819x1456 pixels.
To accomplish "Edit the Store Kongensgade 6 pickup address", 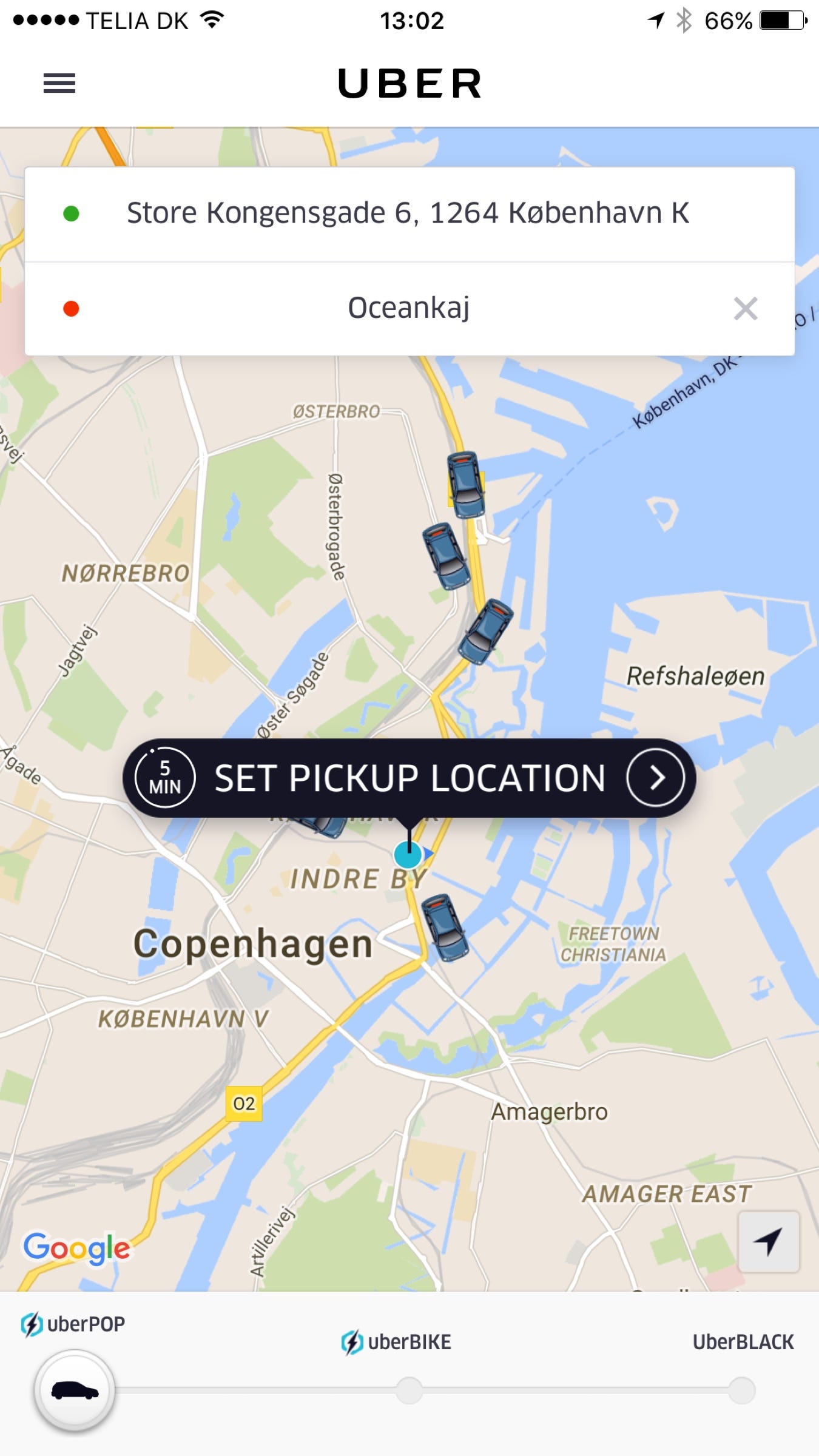I will point(408,214).
